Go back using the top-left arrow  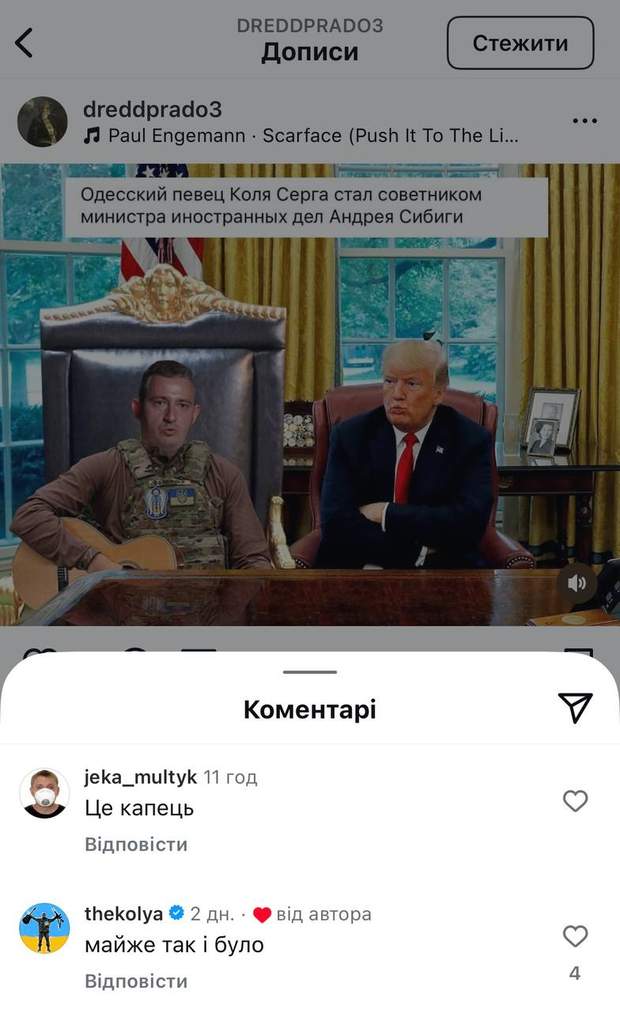click(x=25, y=43)
